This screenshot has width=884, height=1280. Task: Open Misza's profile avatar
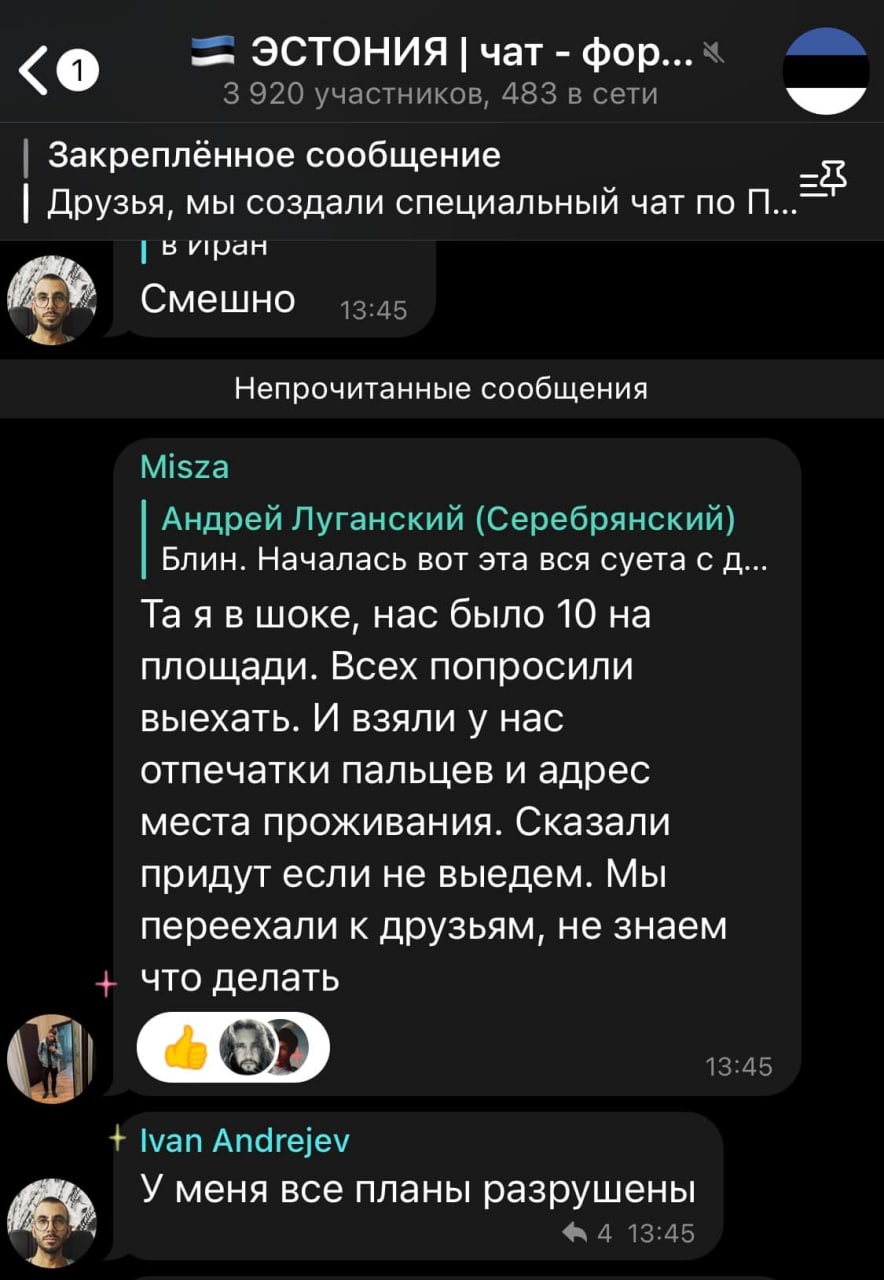point(50,1059)
